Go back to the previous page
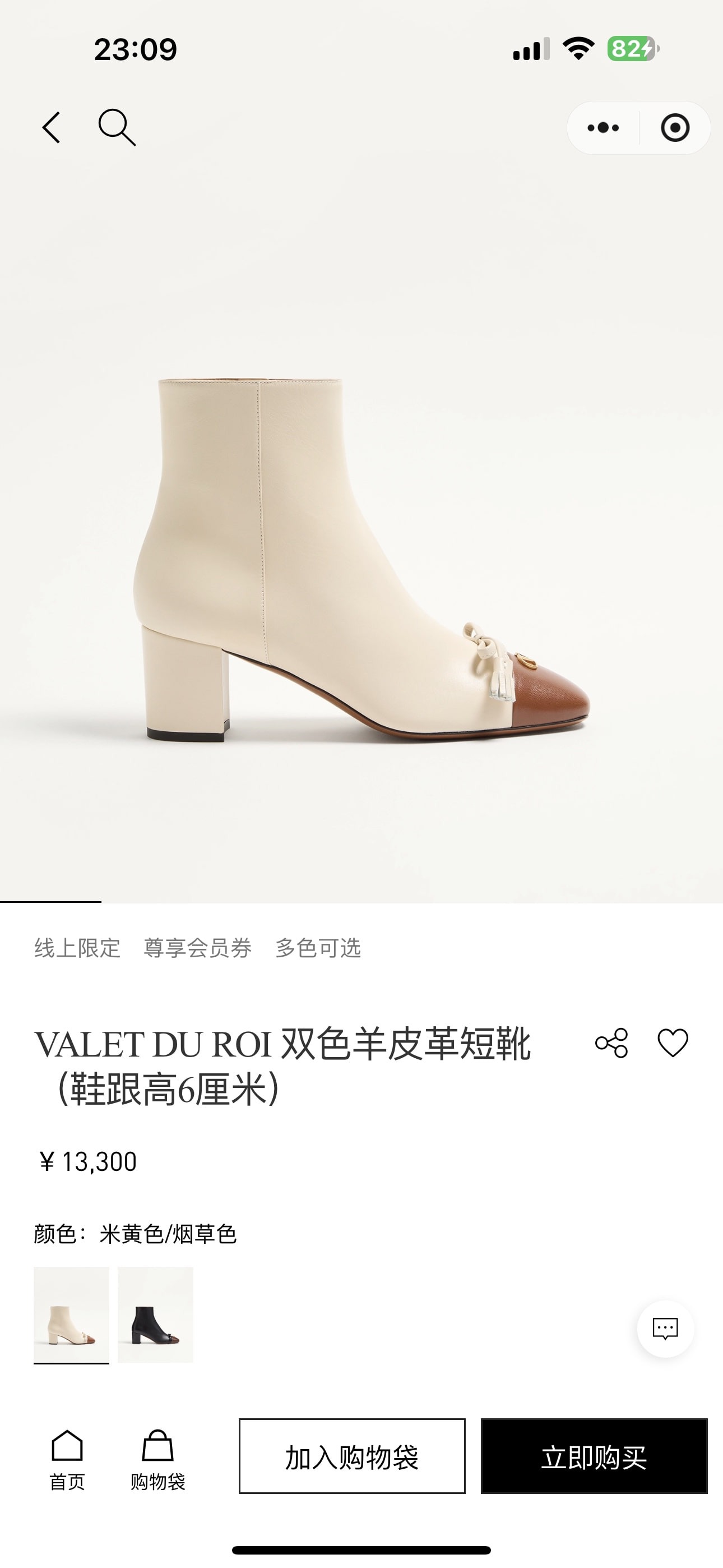 click(52, 127)
